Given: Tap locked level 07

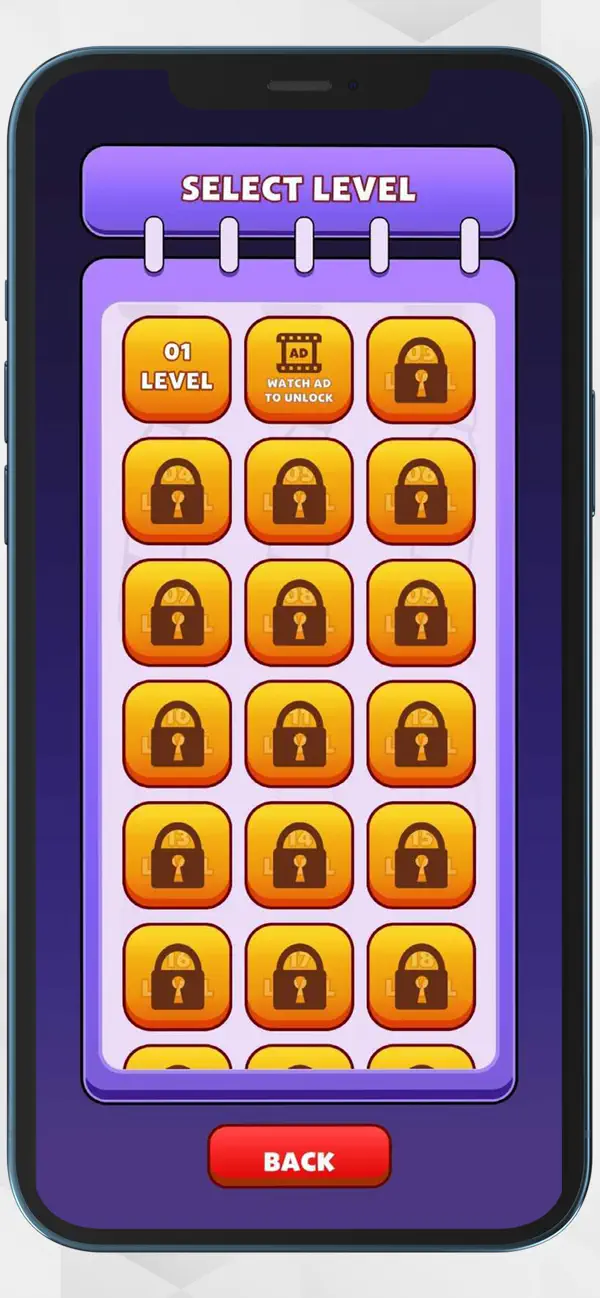Looking at the screenshot, I should coord(177,612).
